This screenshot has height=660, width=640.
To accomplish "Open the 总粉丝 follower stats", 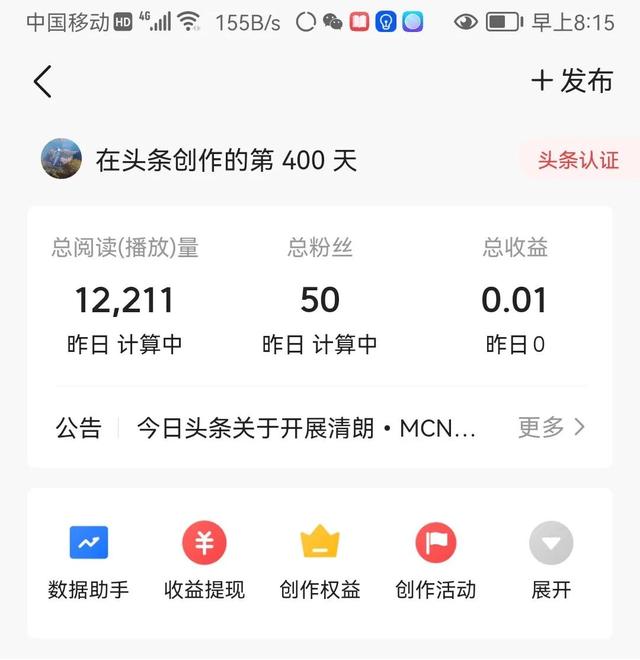I will 320,297.
